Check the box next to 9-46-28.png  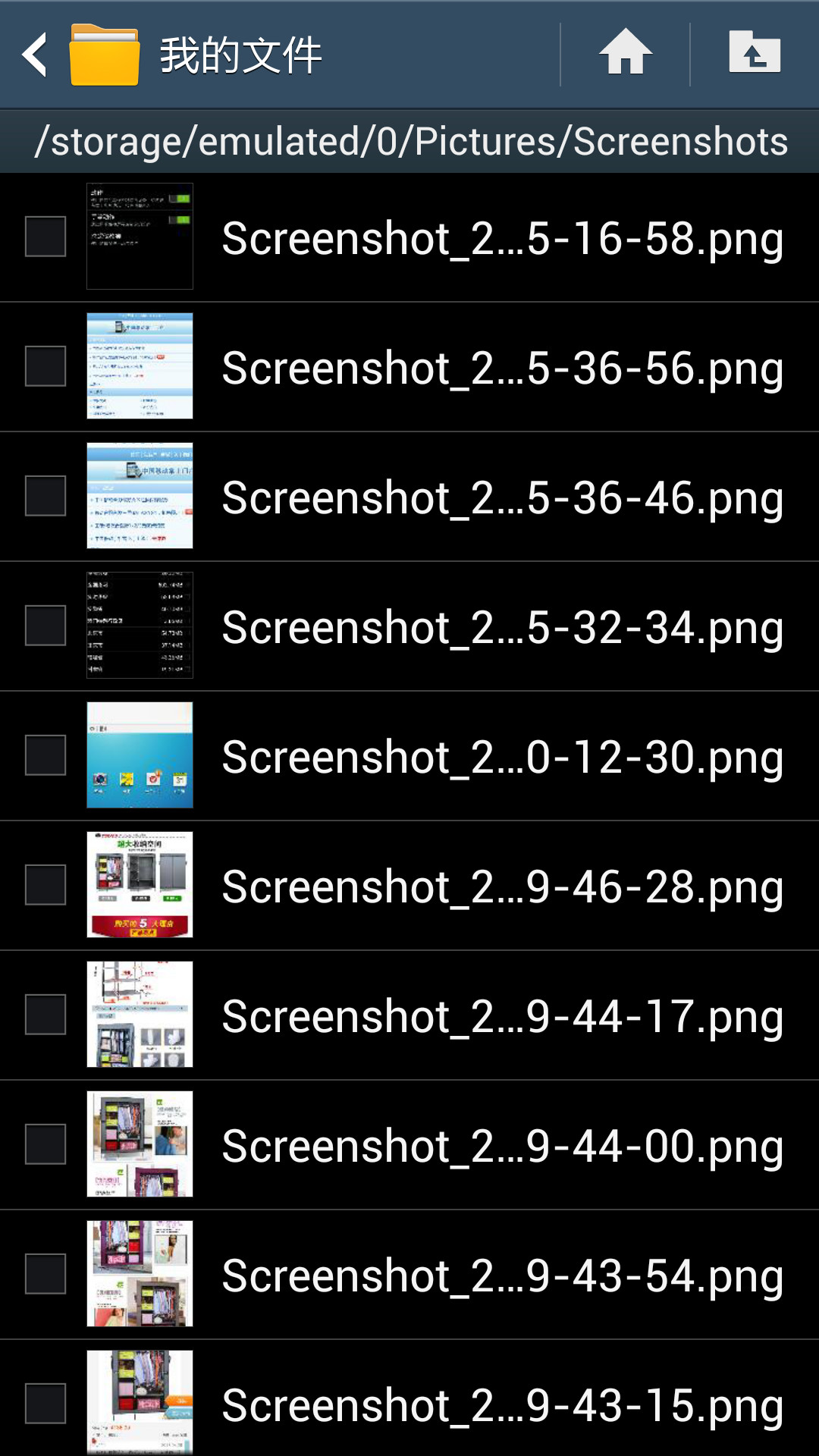(45, 885)
